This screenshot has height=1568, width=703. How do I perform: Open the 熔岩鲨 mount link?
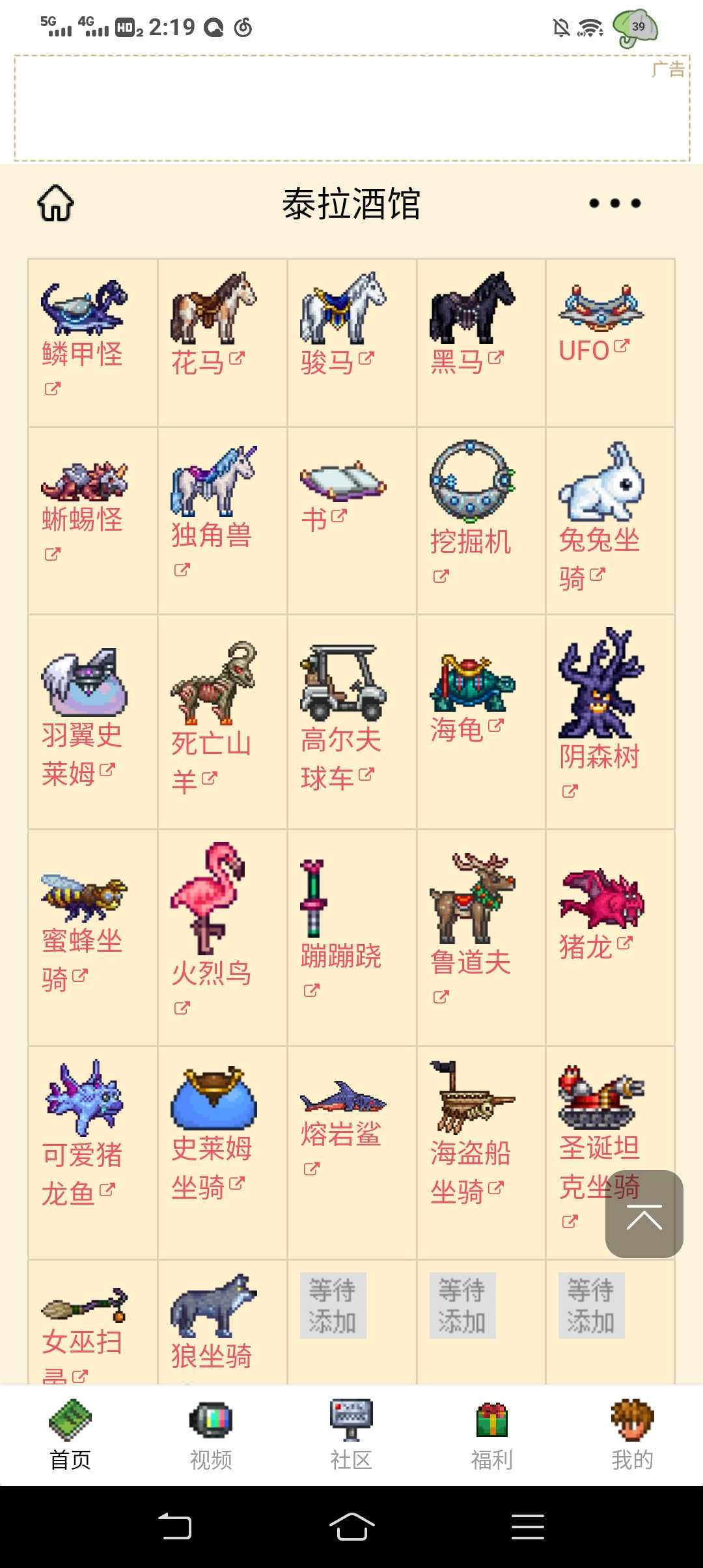point(340,1134)
